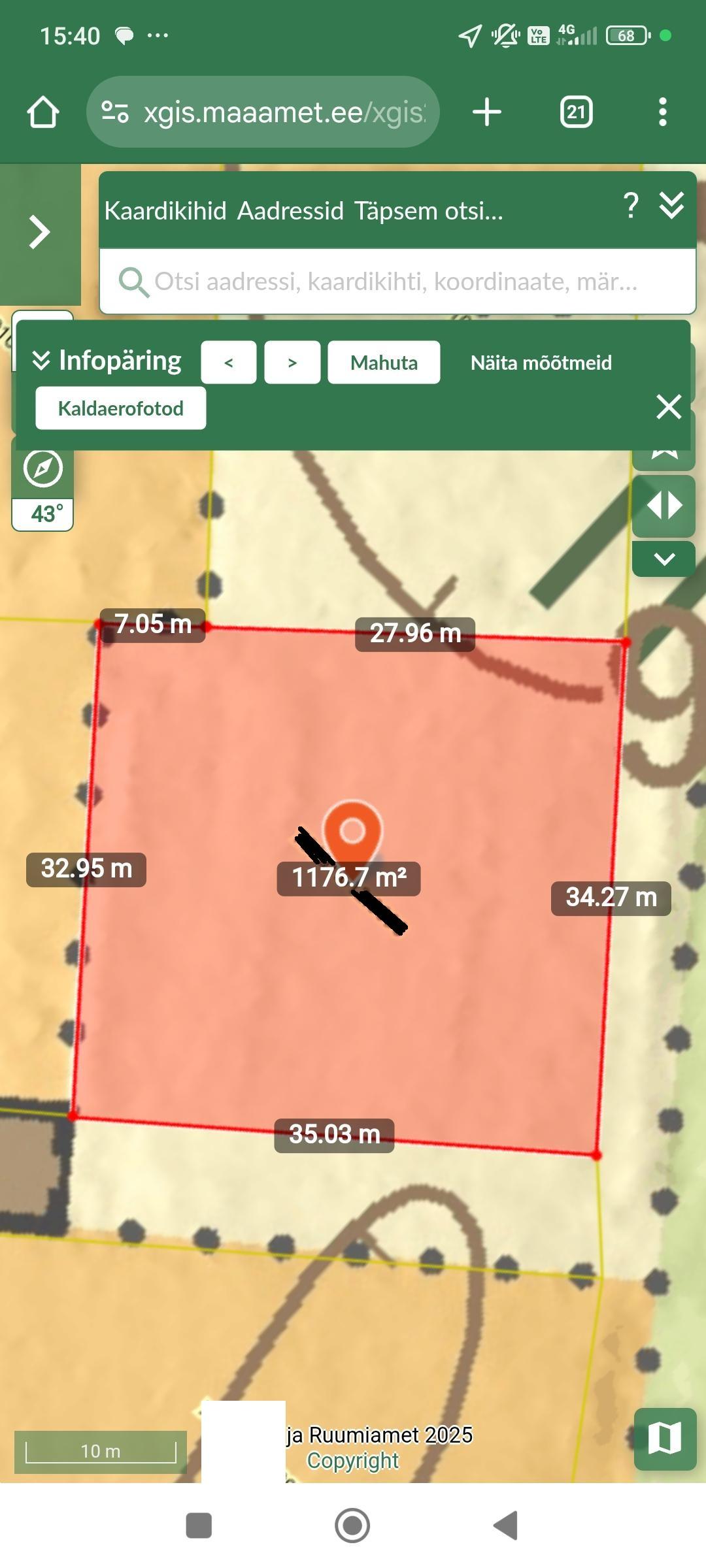Screen dimensions: 706x1568
Task: Collapse the Infopäring panel
Action: point(41,361)
